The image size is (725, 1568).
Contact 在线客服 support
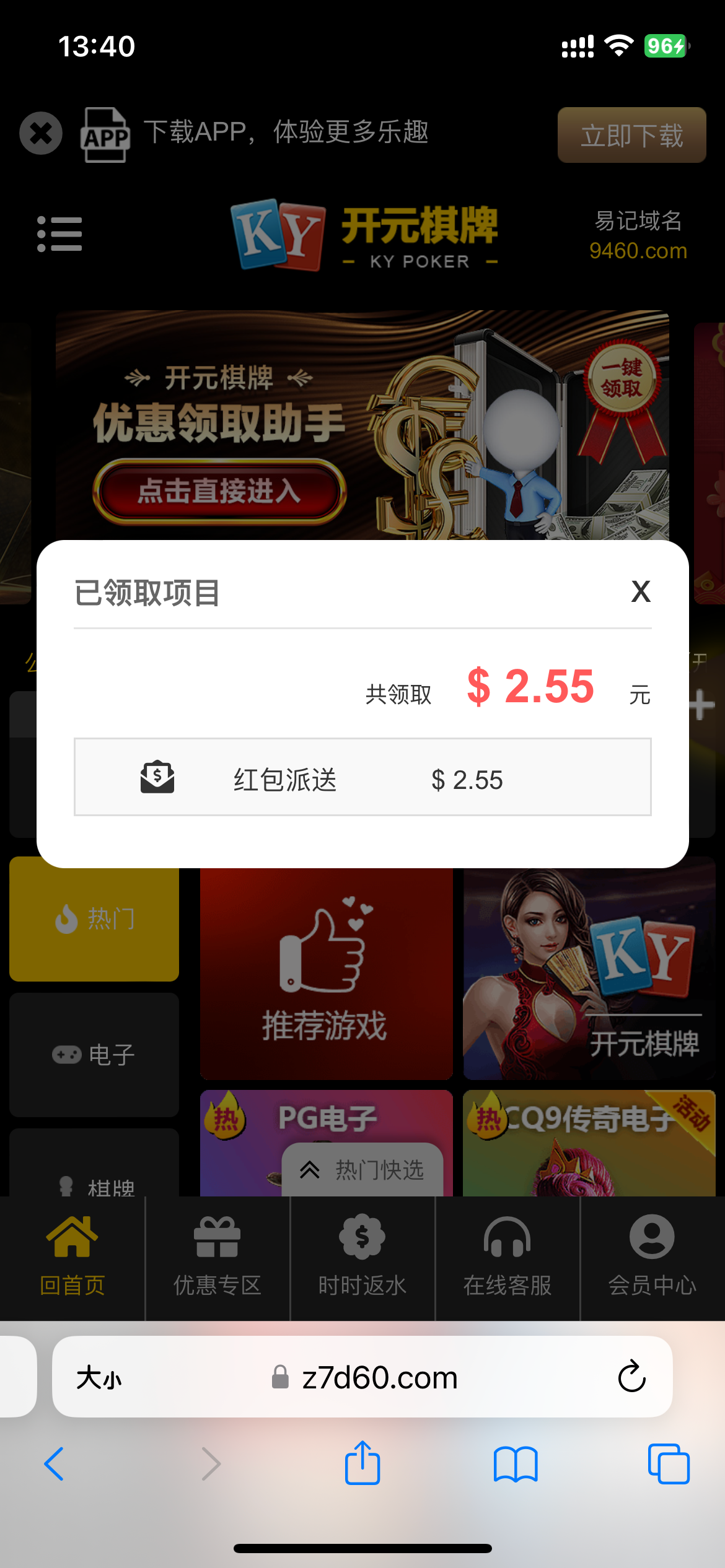click(507, 1257)
